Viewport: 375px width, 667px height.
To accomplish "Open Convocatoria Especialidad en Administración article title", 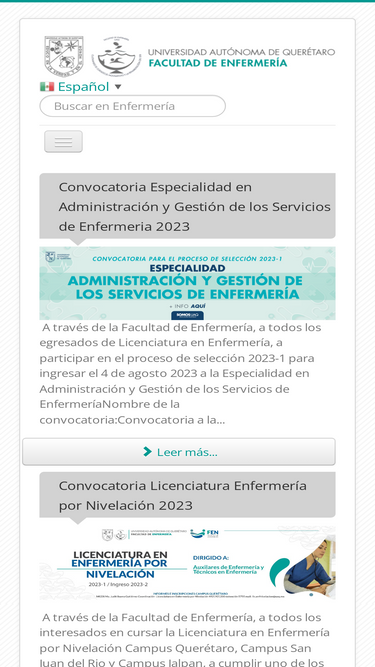I will pos(194,206).
